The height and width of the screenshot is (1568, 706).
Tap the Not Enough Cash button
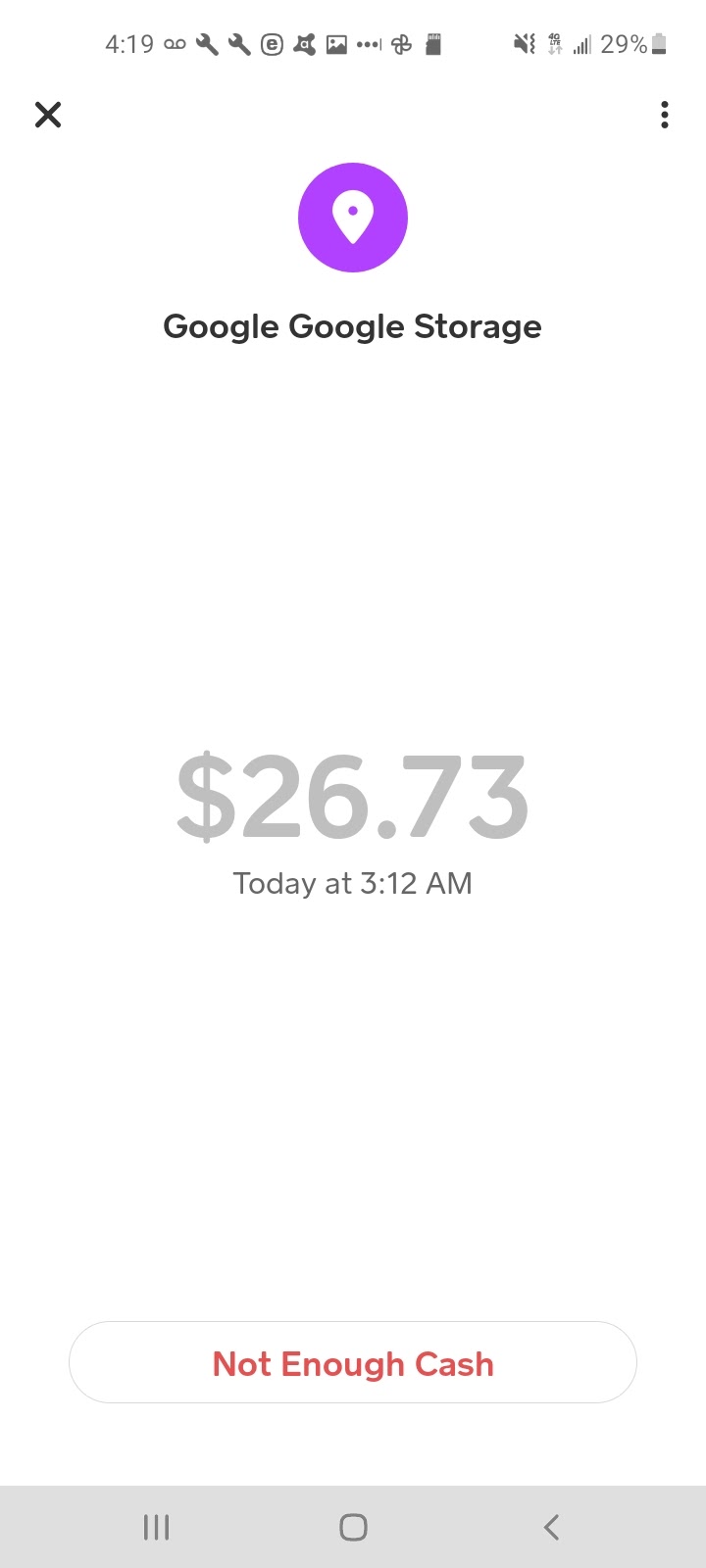[x=353, y=1362]
